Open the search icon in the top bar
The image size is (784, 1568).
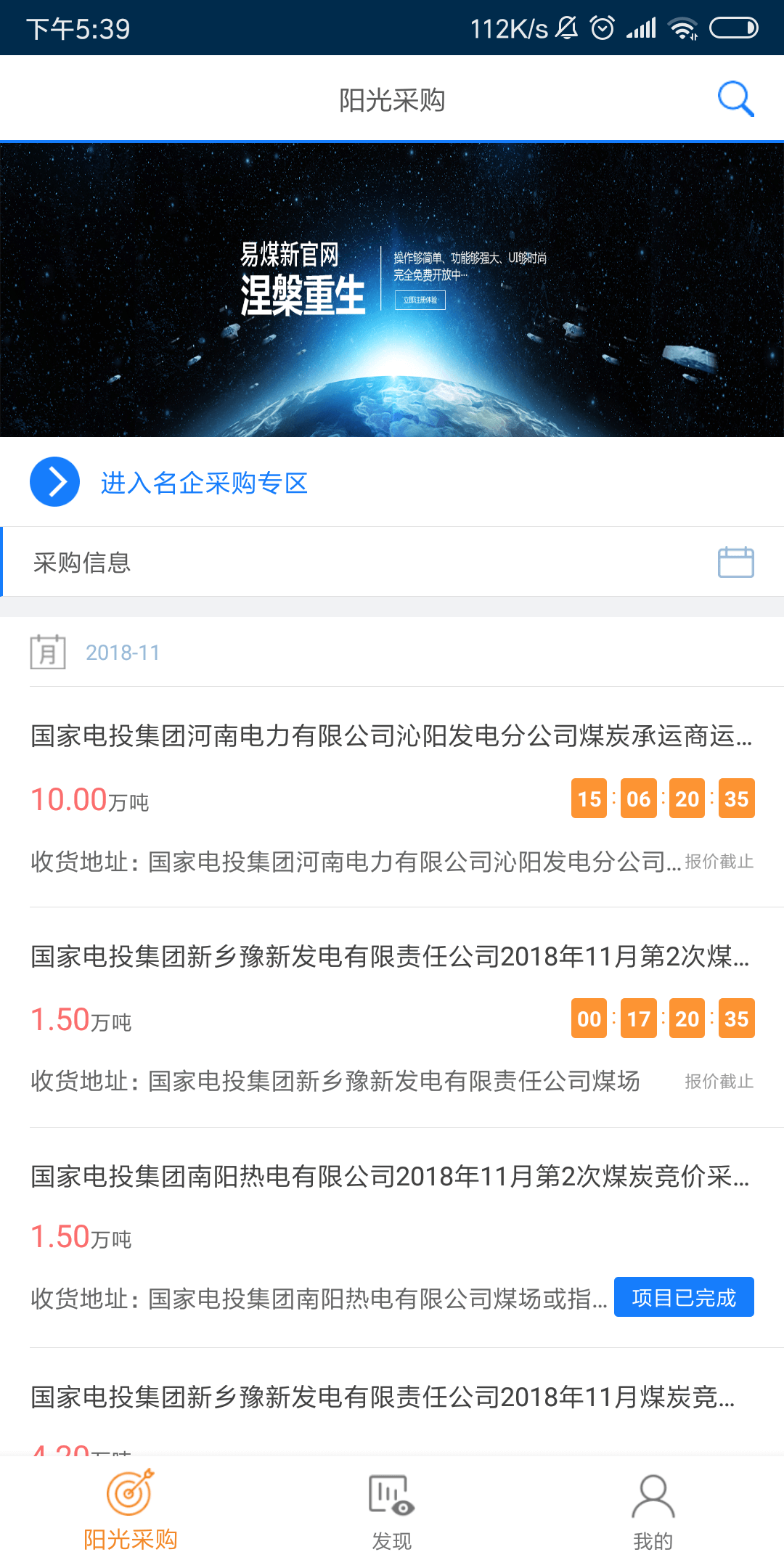735,99
